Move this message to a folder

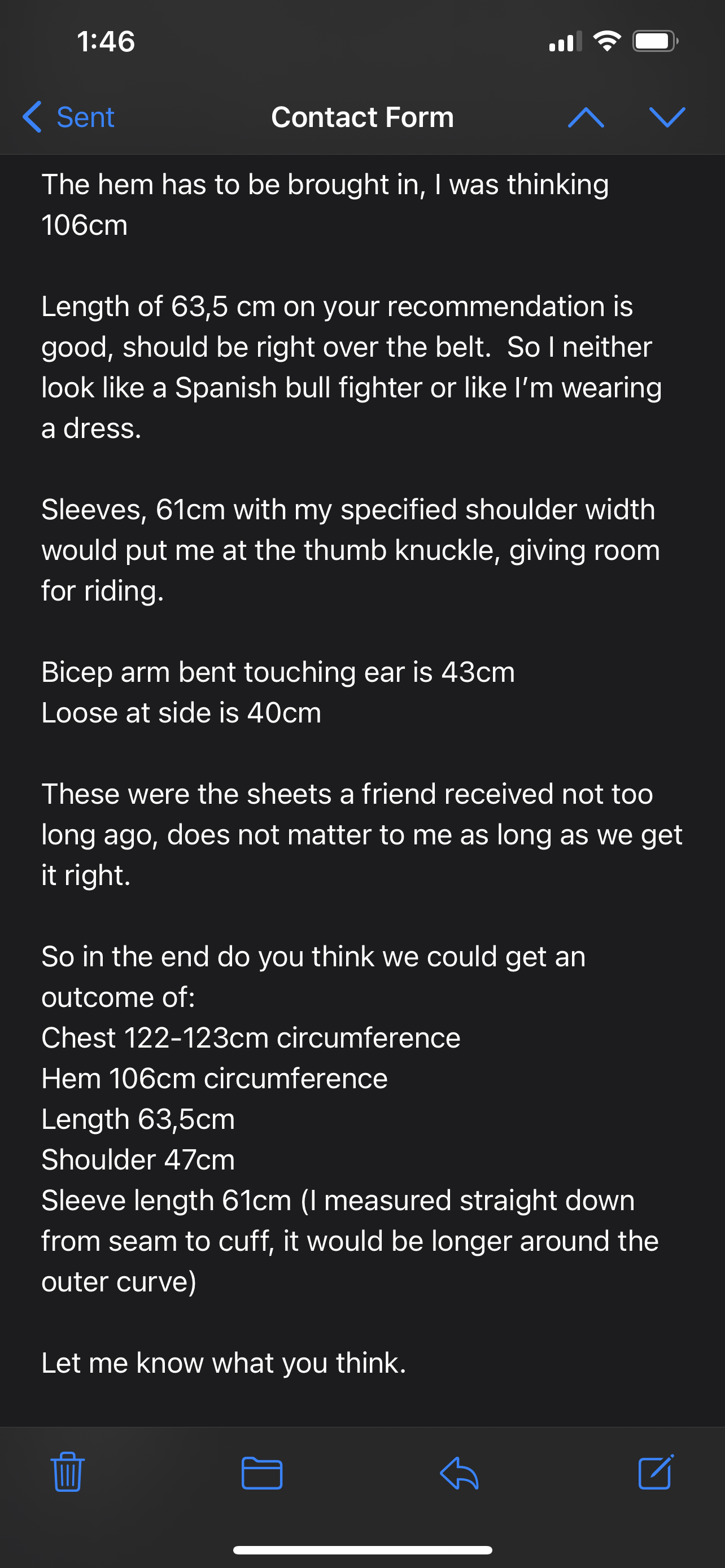click(x=262, y=1473)
